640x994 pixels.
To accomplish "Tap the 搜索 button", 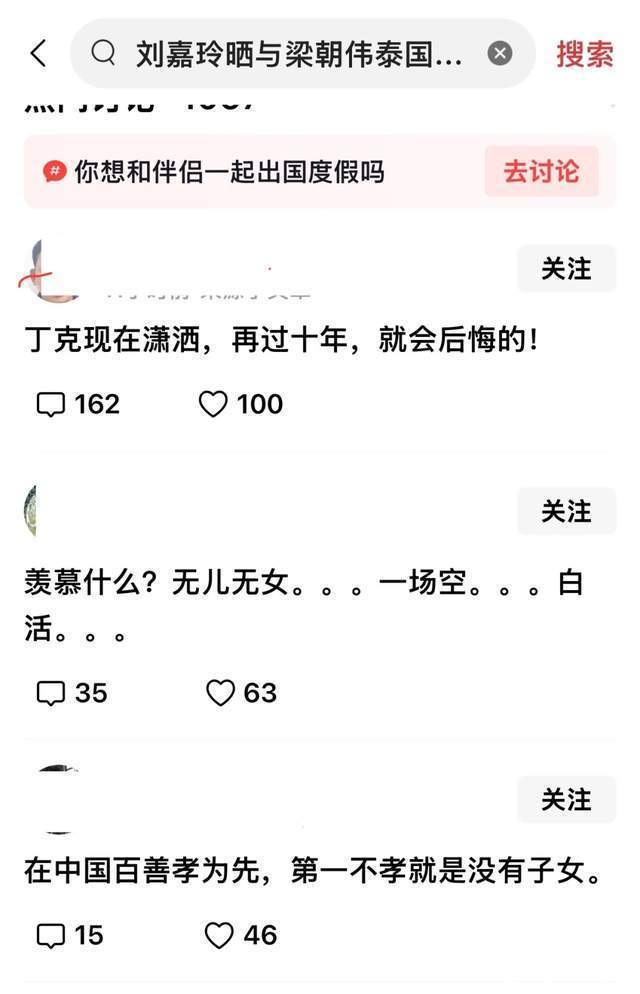I will coord(584,54).
